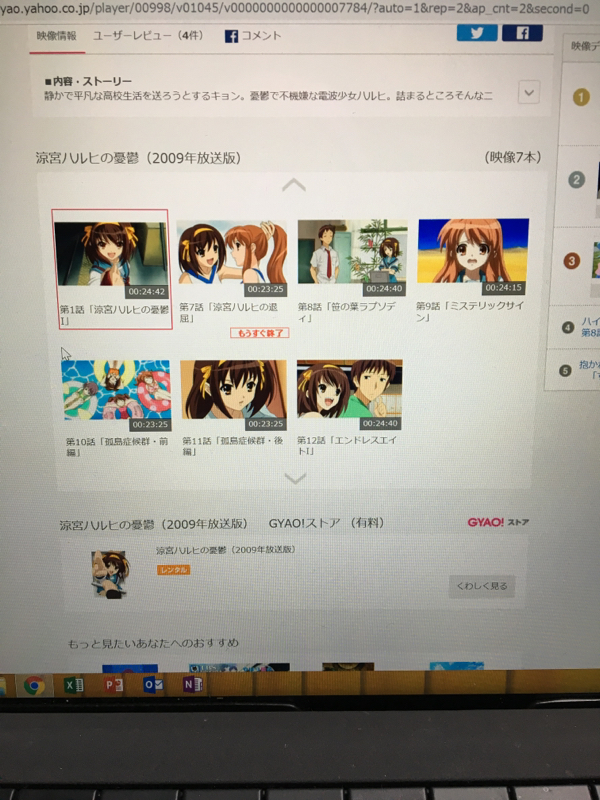Tap the くわしく見る button
600x800 pixels.
click(482, 586)
